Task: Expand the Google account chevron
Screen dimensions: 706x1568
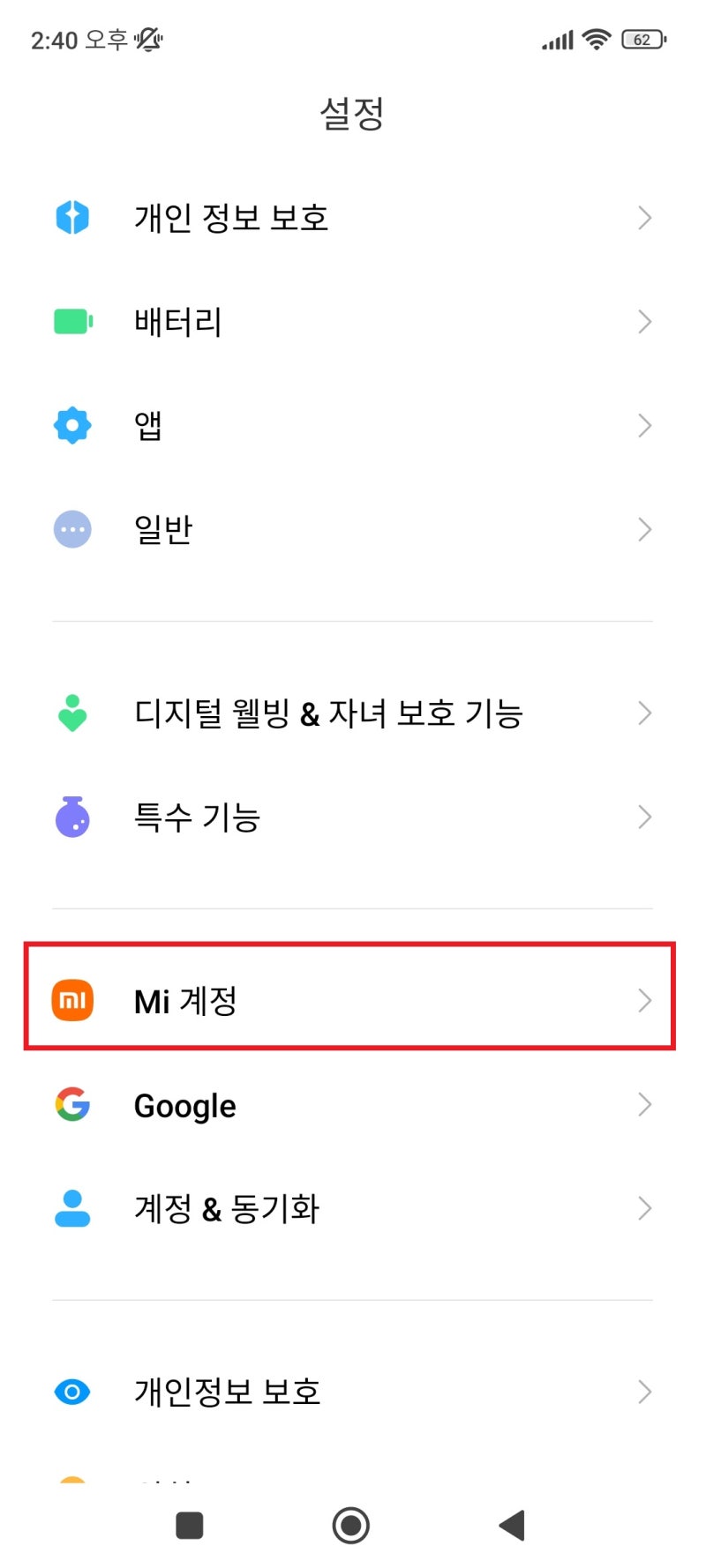Action: (x=644, y=1104)
